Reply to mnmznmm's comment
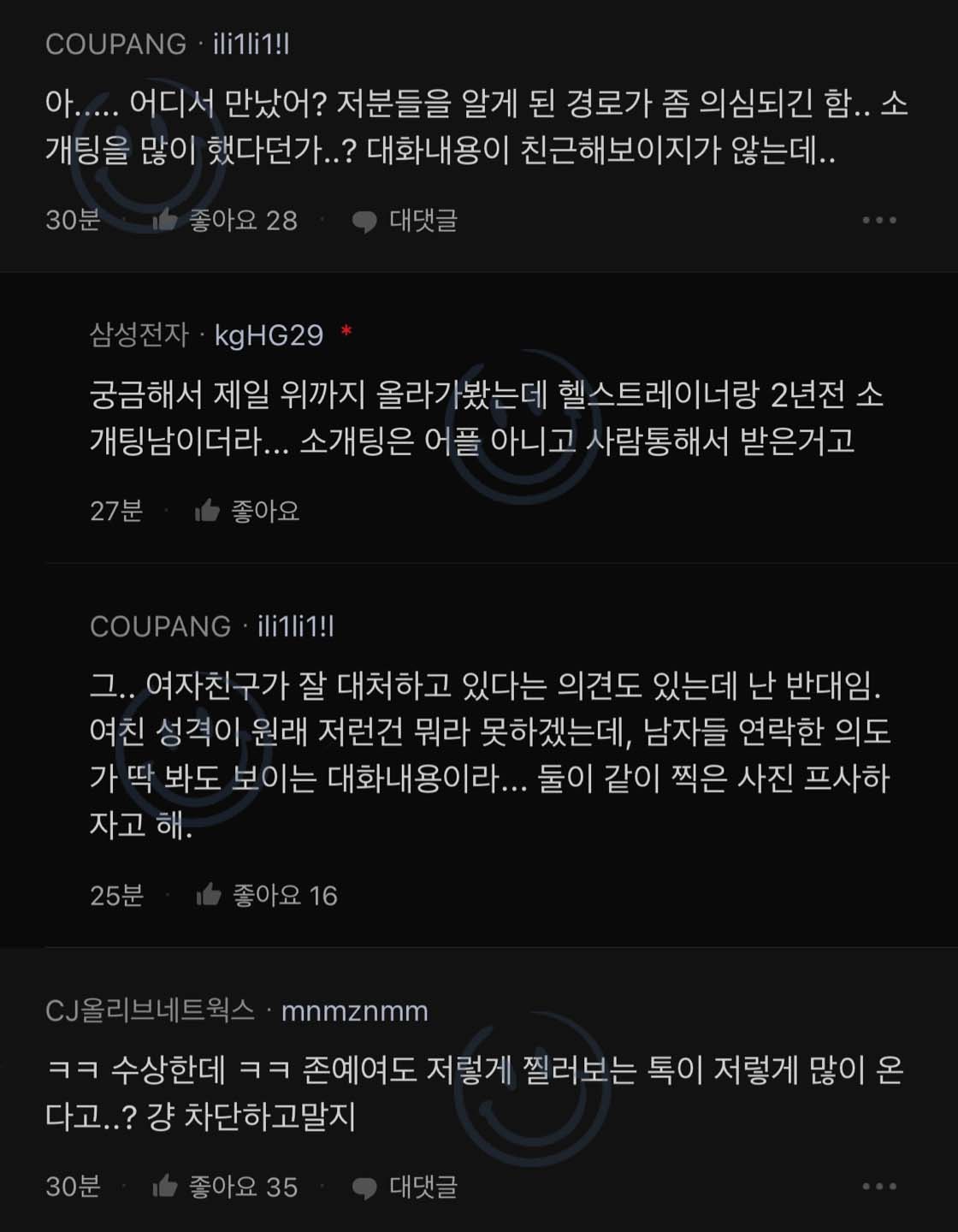This screenshot has height=1232, width=958. coord(405,1187)
